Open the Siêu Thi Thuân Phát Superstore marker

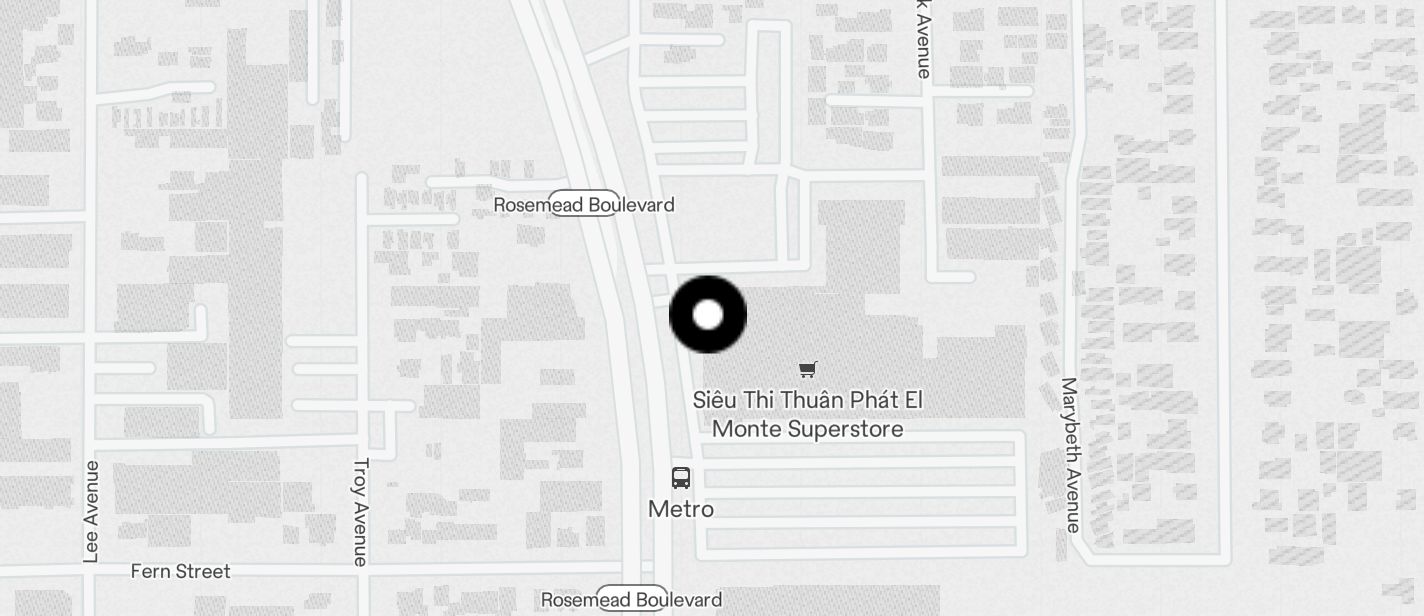coord(808,370)
